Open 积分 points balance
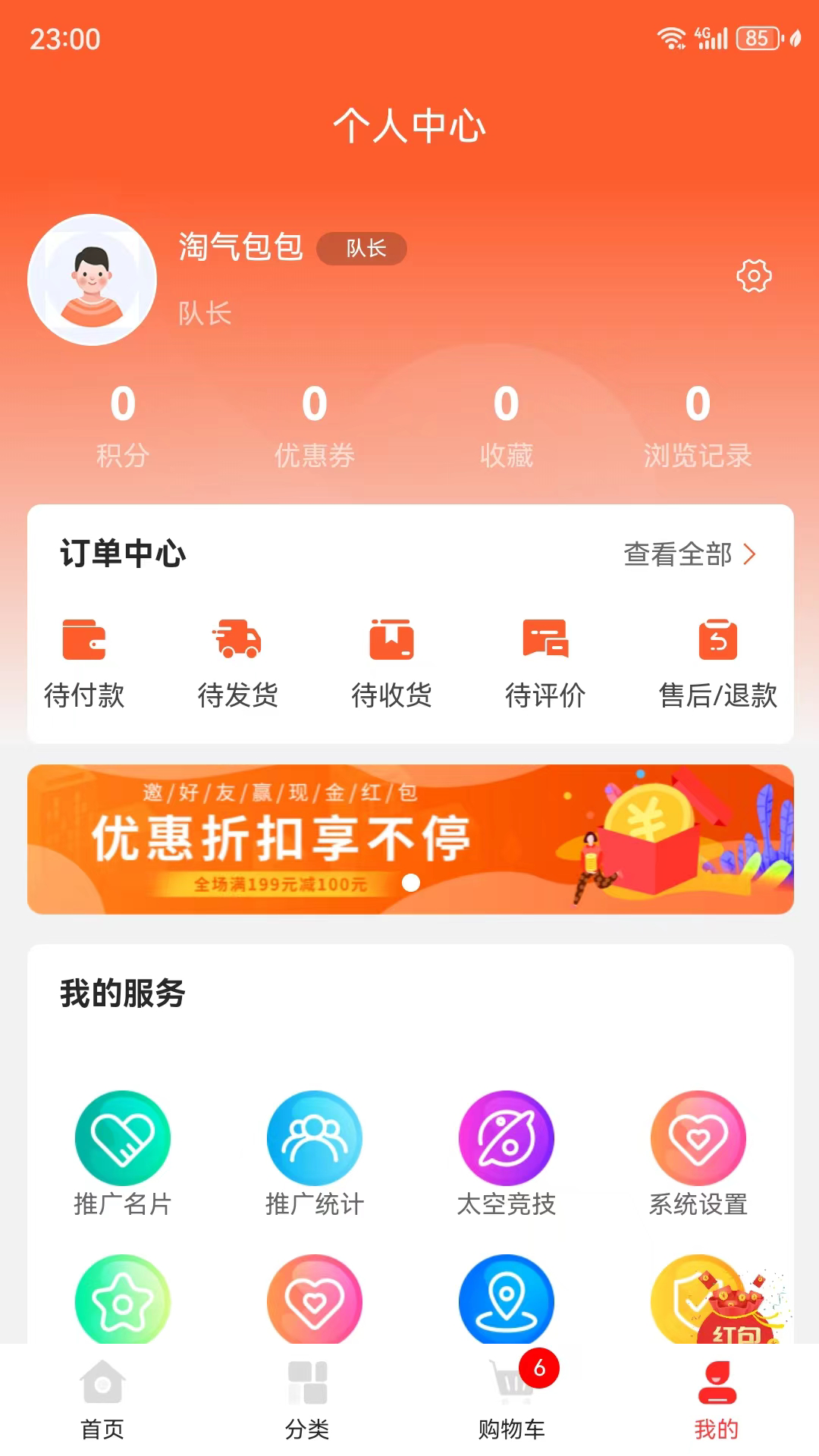819x1456 pixels. click(x=122, y=425)
